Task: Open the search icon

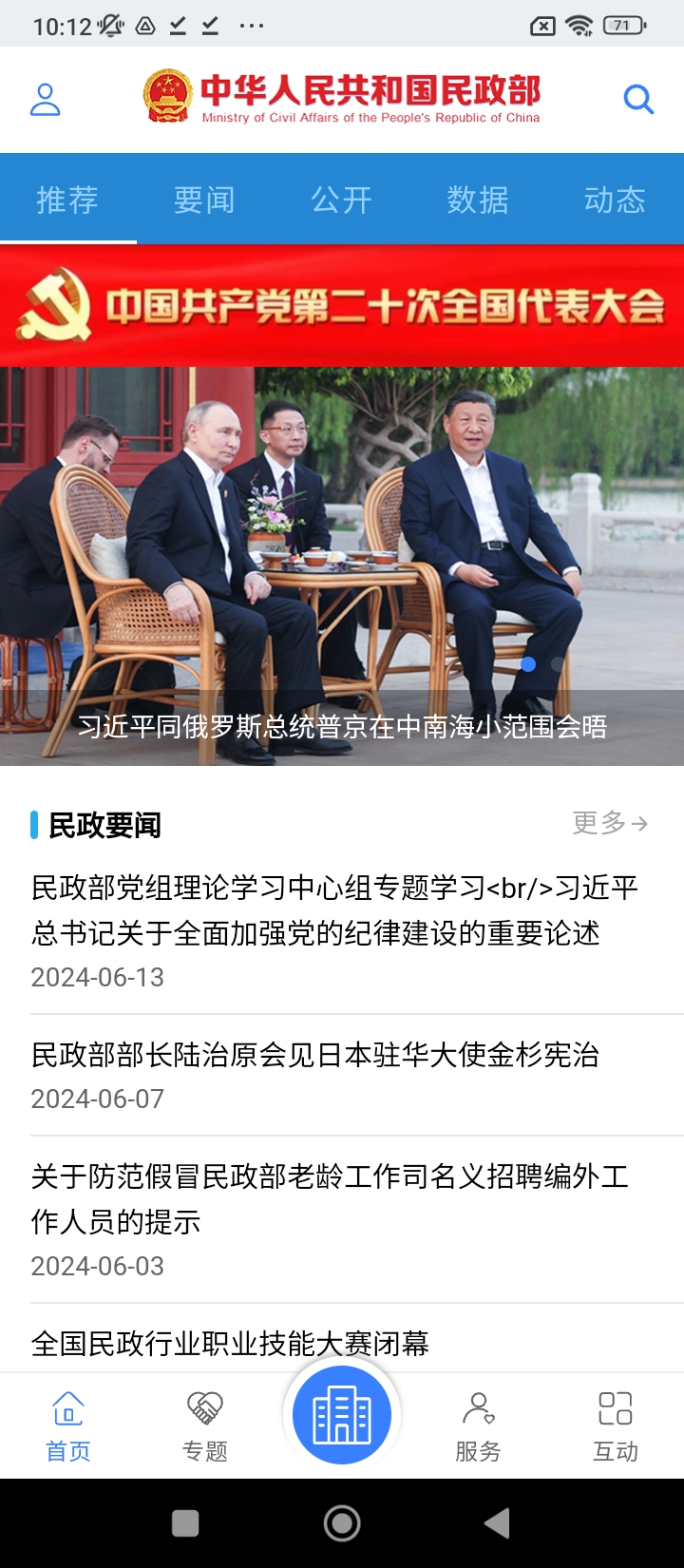Action: [638, 99]
